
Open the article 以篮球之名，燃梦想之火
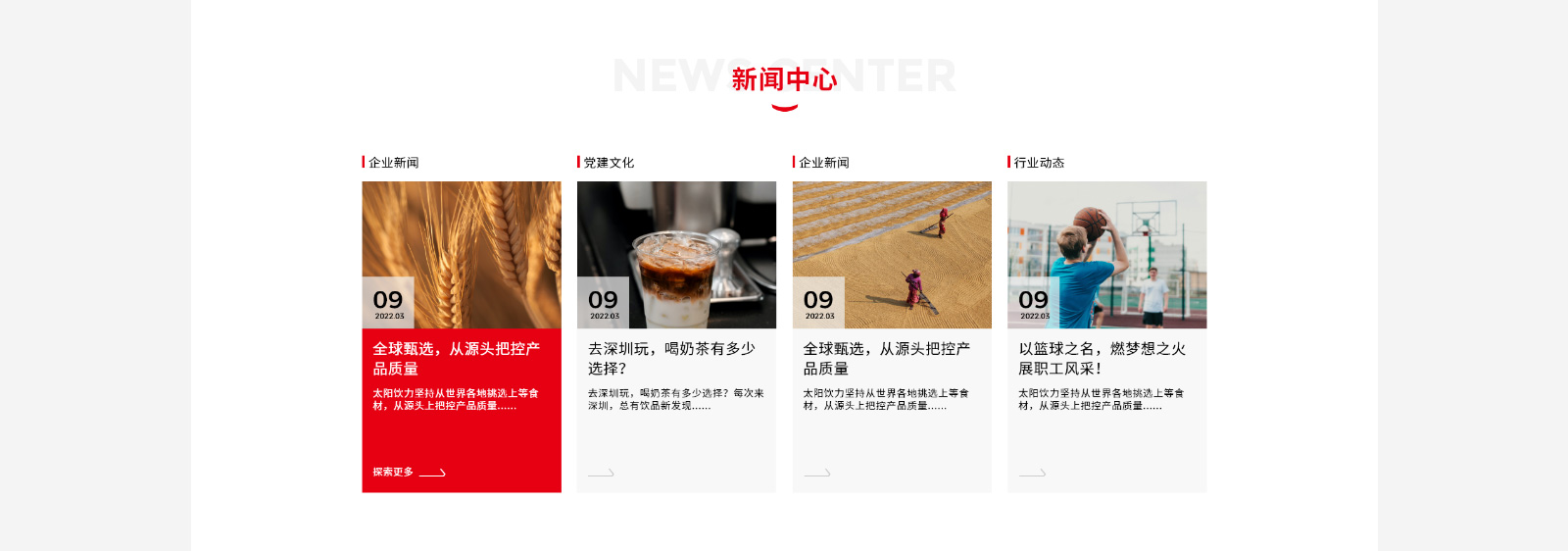1102,358
